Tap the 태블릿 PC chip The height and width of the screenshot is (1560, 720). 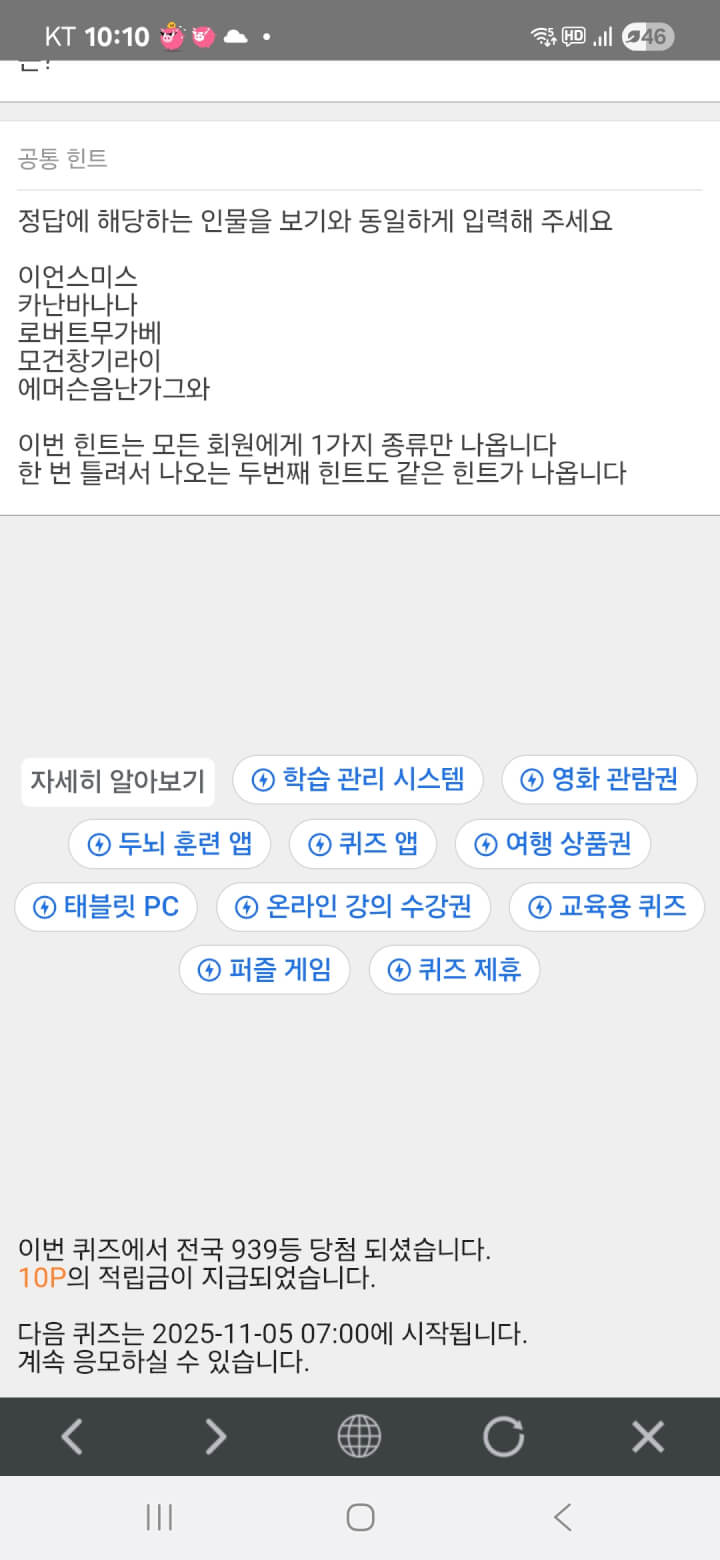pos(106,907)
